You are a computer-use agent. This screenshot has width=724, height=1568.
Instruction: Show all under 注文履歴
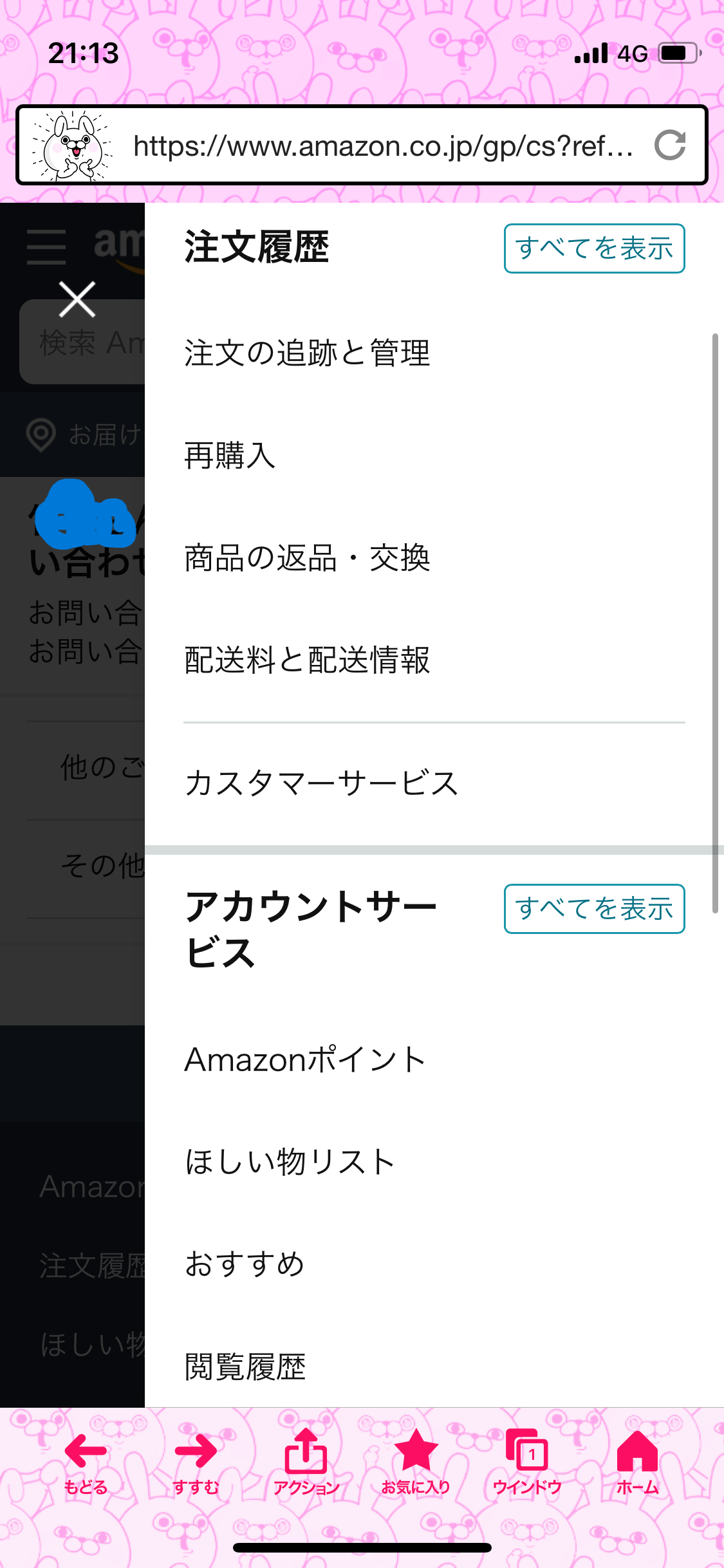pyautogui.click(x=594, y=248)
